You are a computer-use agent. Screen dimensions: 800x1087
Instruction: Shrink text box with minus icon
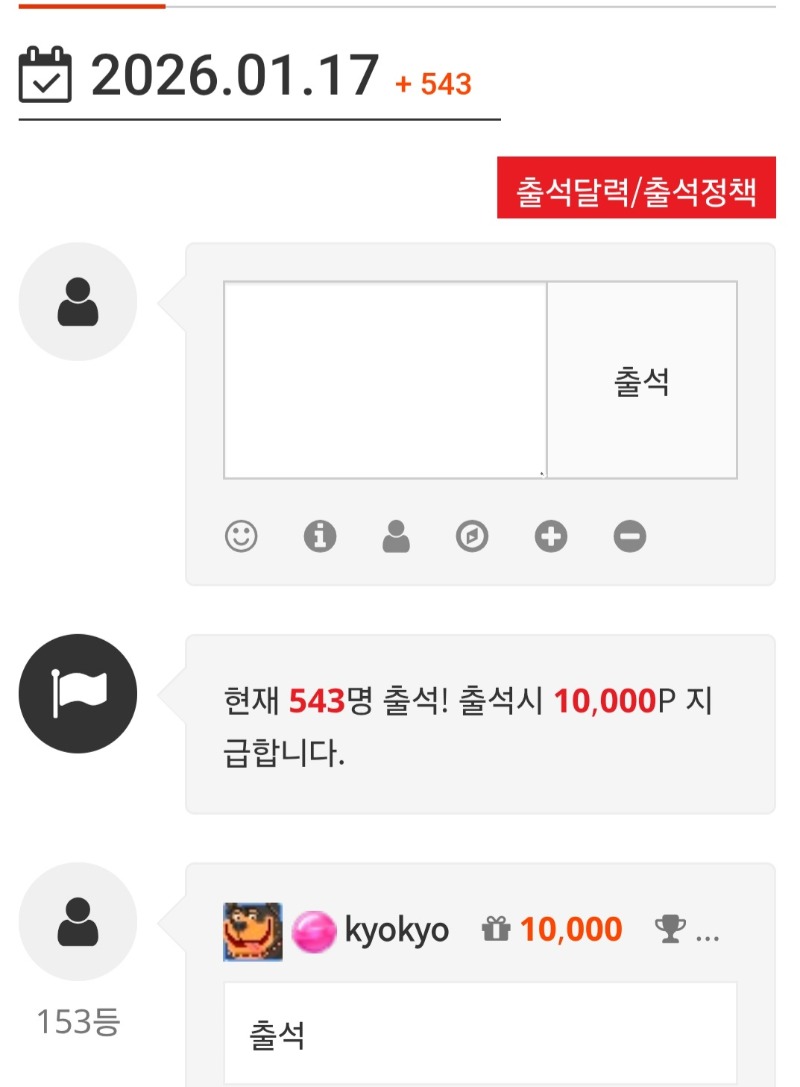pyautogui.click(x=630, y=537)
